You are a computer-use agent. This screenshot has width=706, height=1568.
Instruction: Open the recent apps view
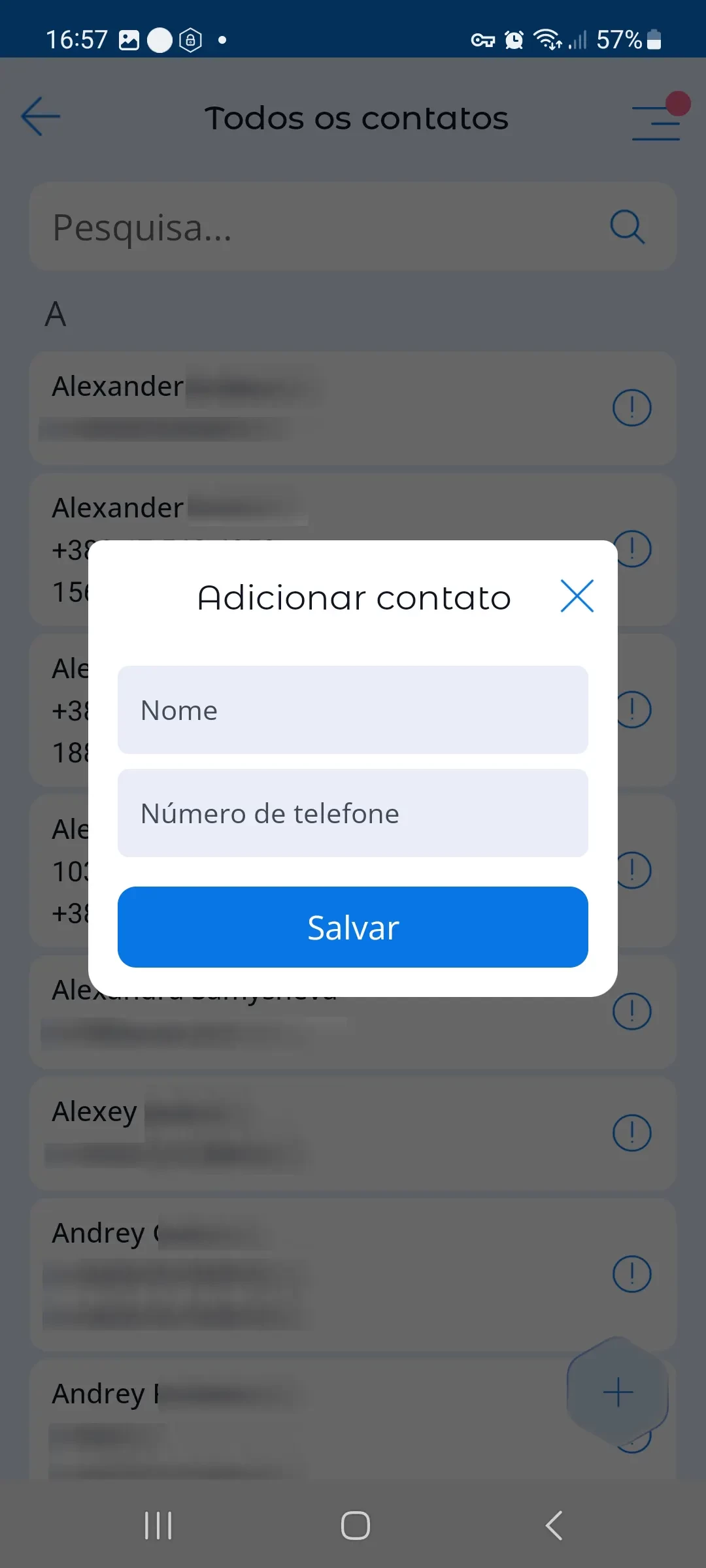tap(158, 1526)
